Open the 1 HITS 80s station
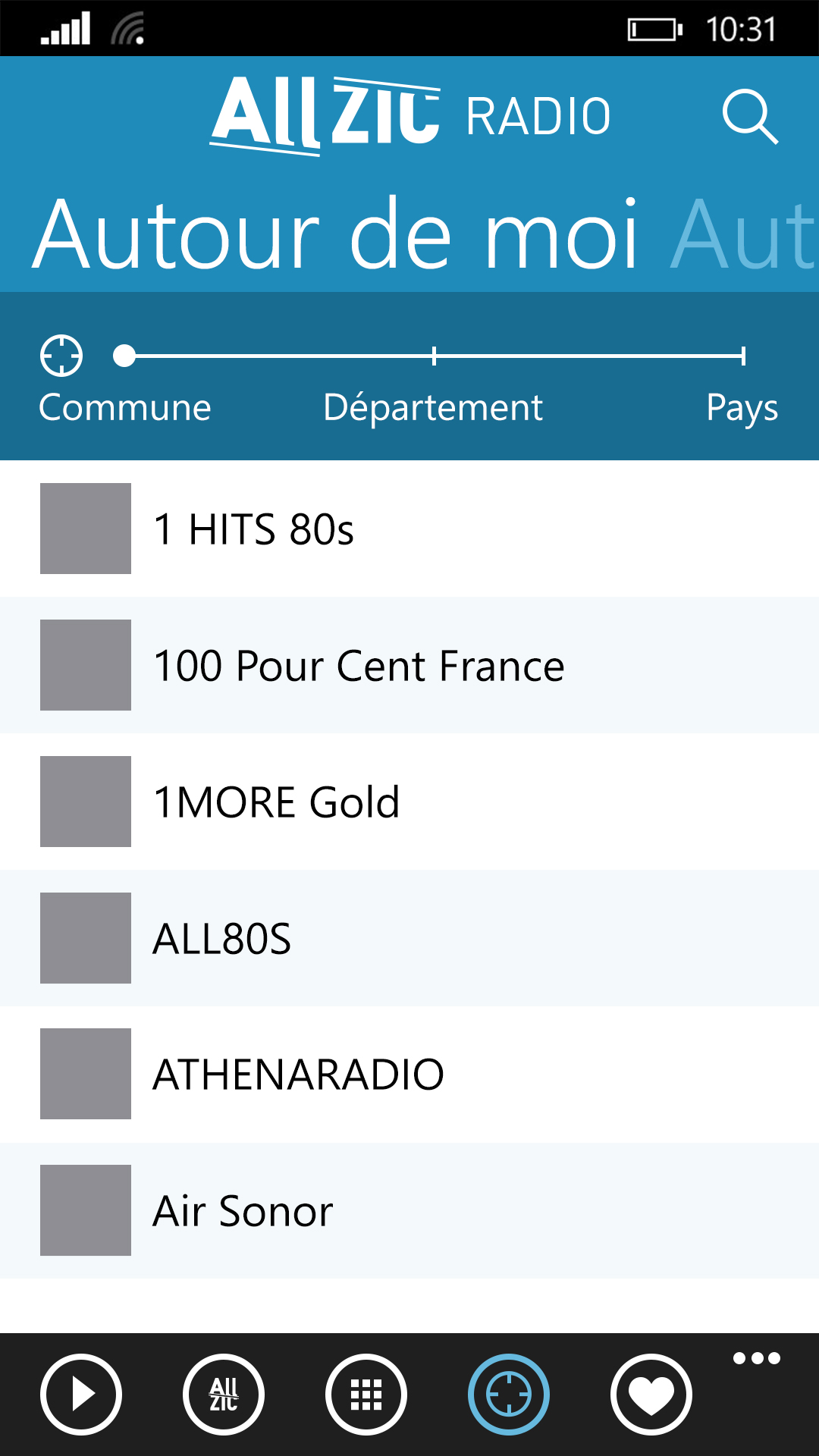This screenshot has width=819, height=1456. click(409, 529)
